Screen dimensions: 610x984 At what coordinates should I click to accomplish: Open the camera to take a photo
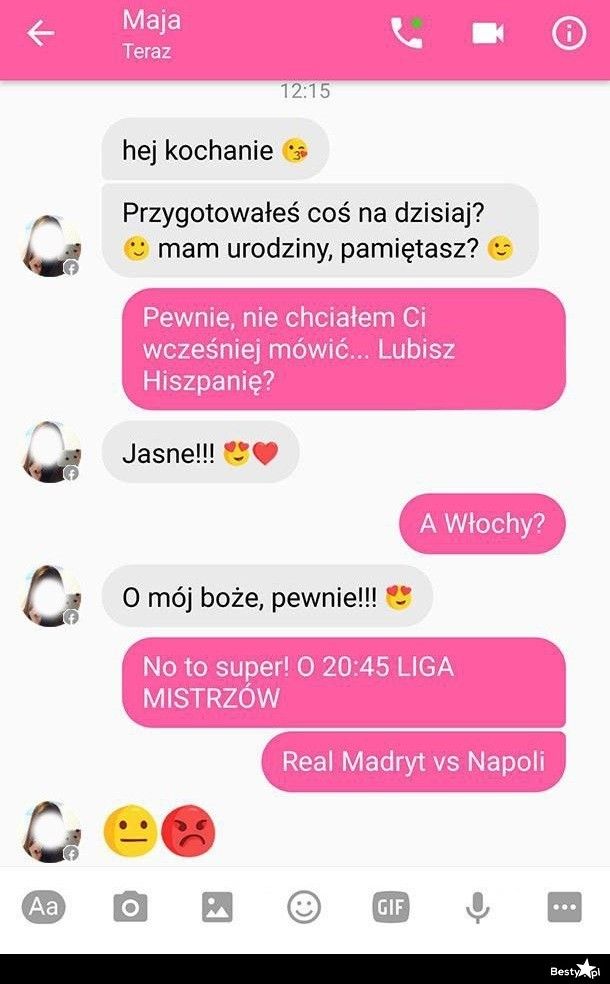[130, 907]
